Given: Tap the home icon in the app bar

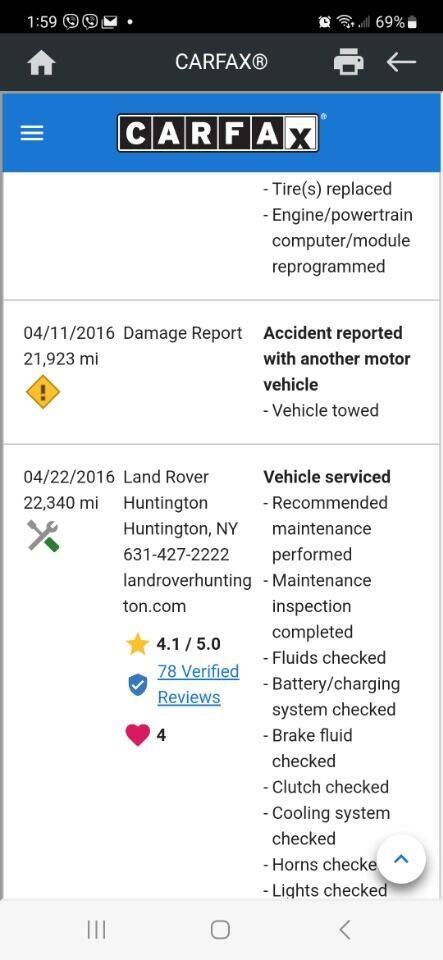Looking at the screenshot, I should point(41,62).
